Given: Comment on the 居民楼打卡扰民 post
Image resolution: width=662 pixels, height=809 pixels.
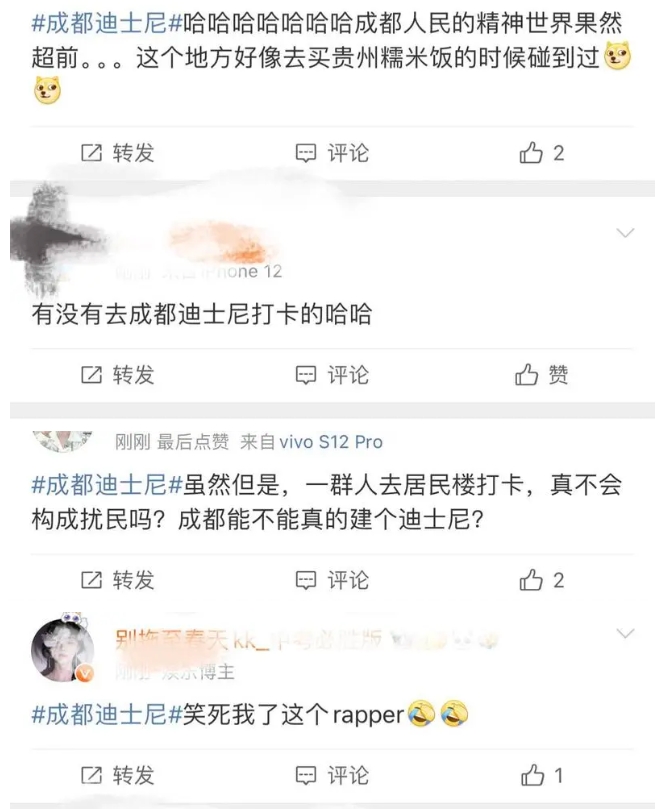Looking at the screenshot, I should pos(333,580).
